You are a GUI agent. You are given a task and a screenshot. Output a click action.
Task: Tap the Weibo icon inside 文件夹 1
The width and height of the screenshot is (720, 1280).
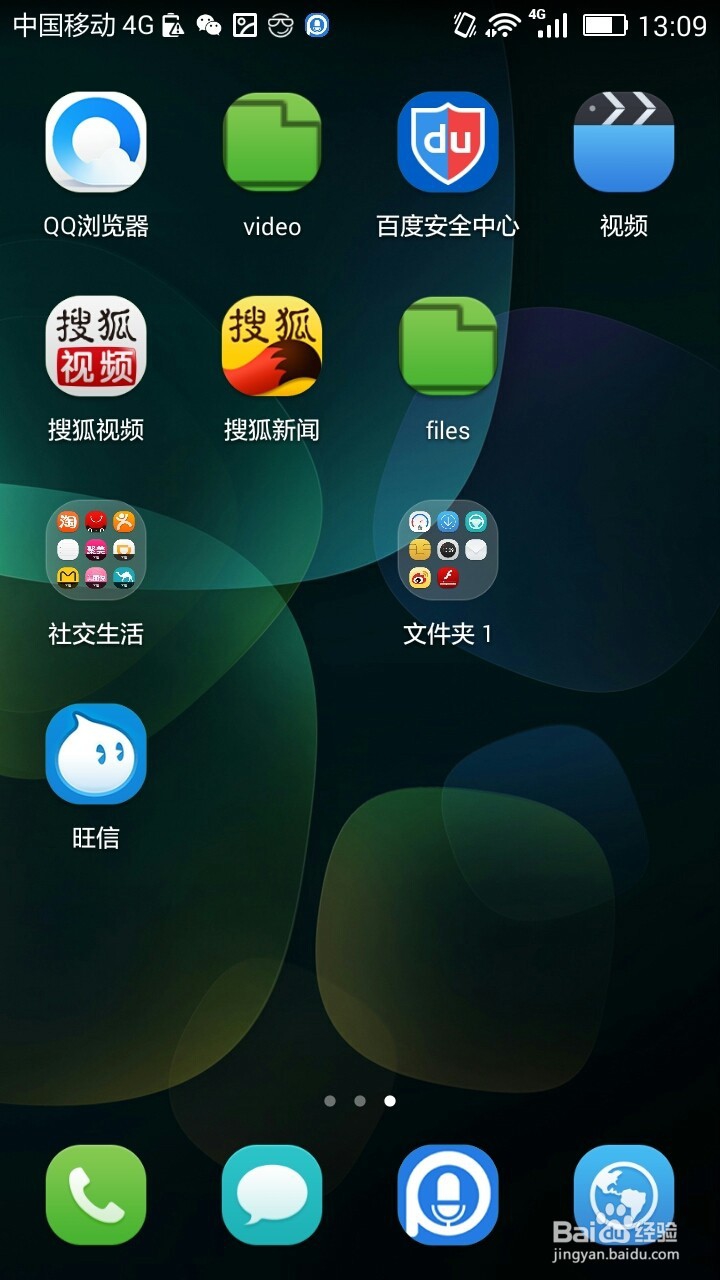[x=419, y=577]
